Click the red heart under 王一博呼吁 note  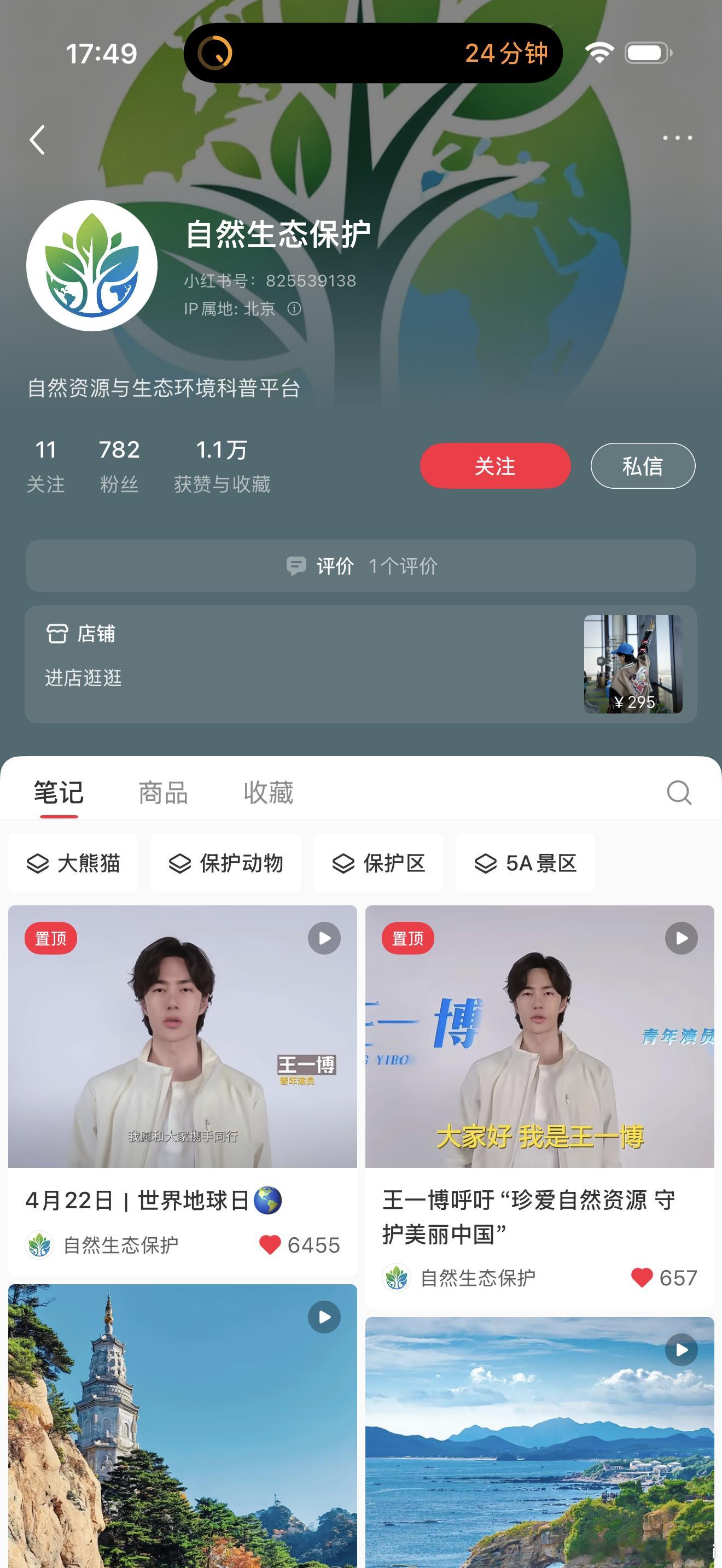(641, 1278)
